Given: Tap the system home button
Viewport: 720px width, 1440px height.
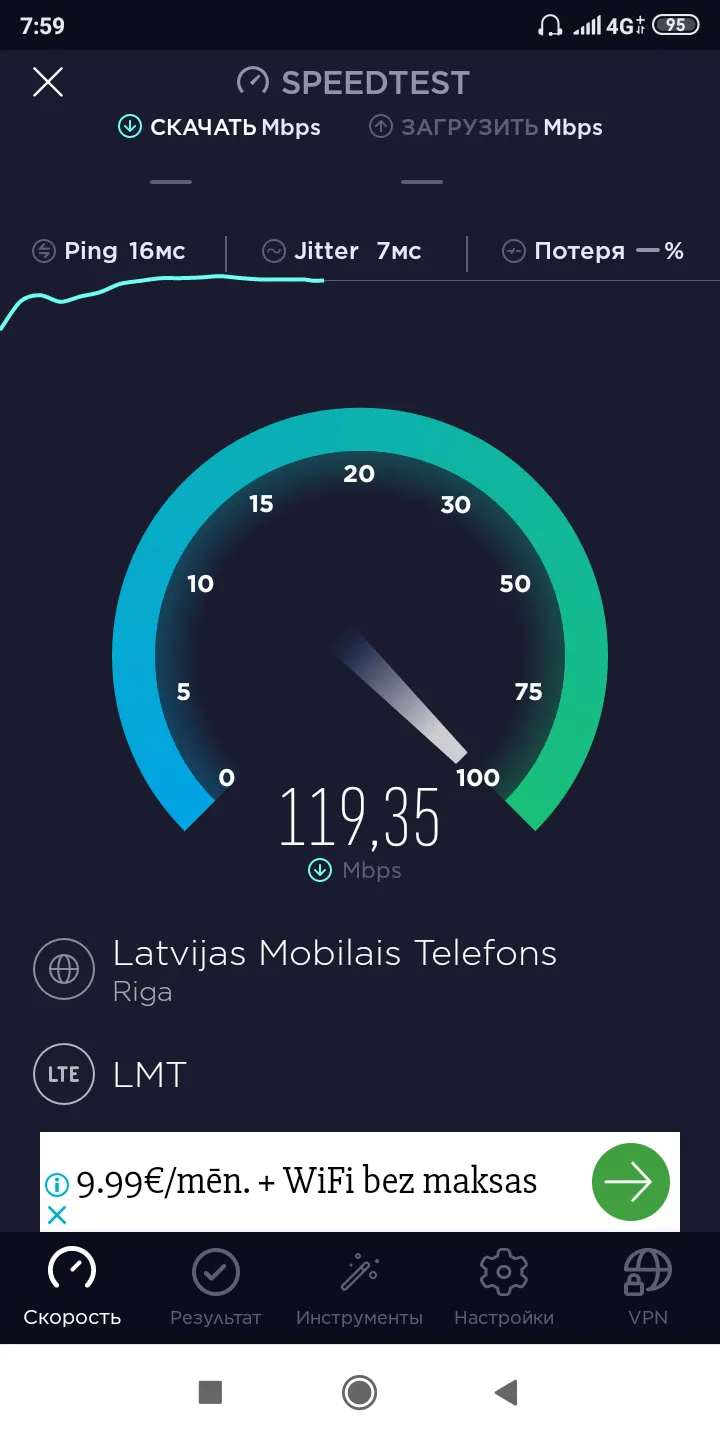Looking at the screenshot, I should click(359, 1392).
